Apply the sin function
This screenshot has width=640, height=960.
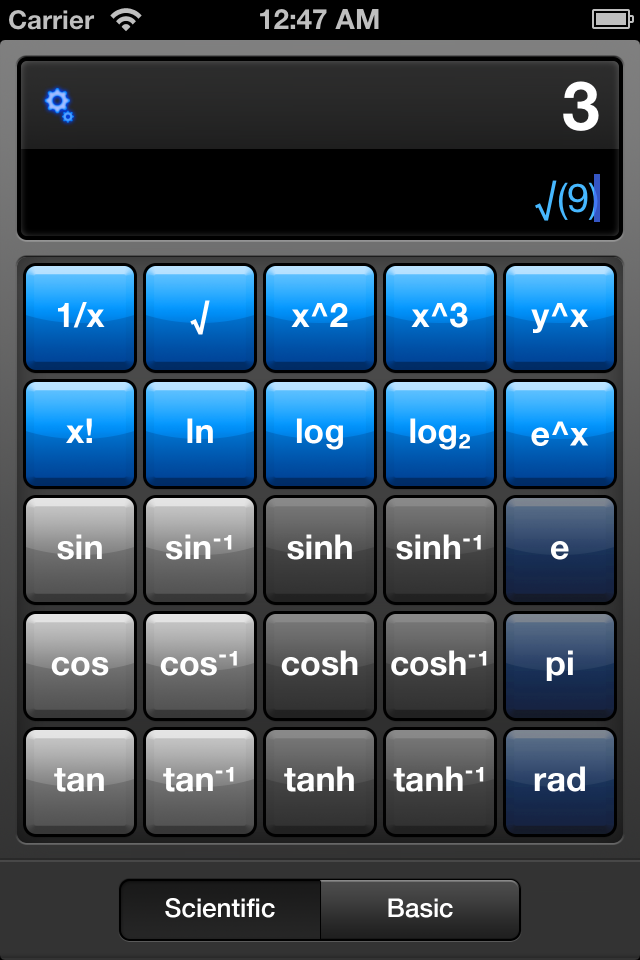pyautogui.click(x=80, y=549)
